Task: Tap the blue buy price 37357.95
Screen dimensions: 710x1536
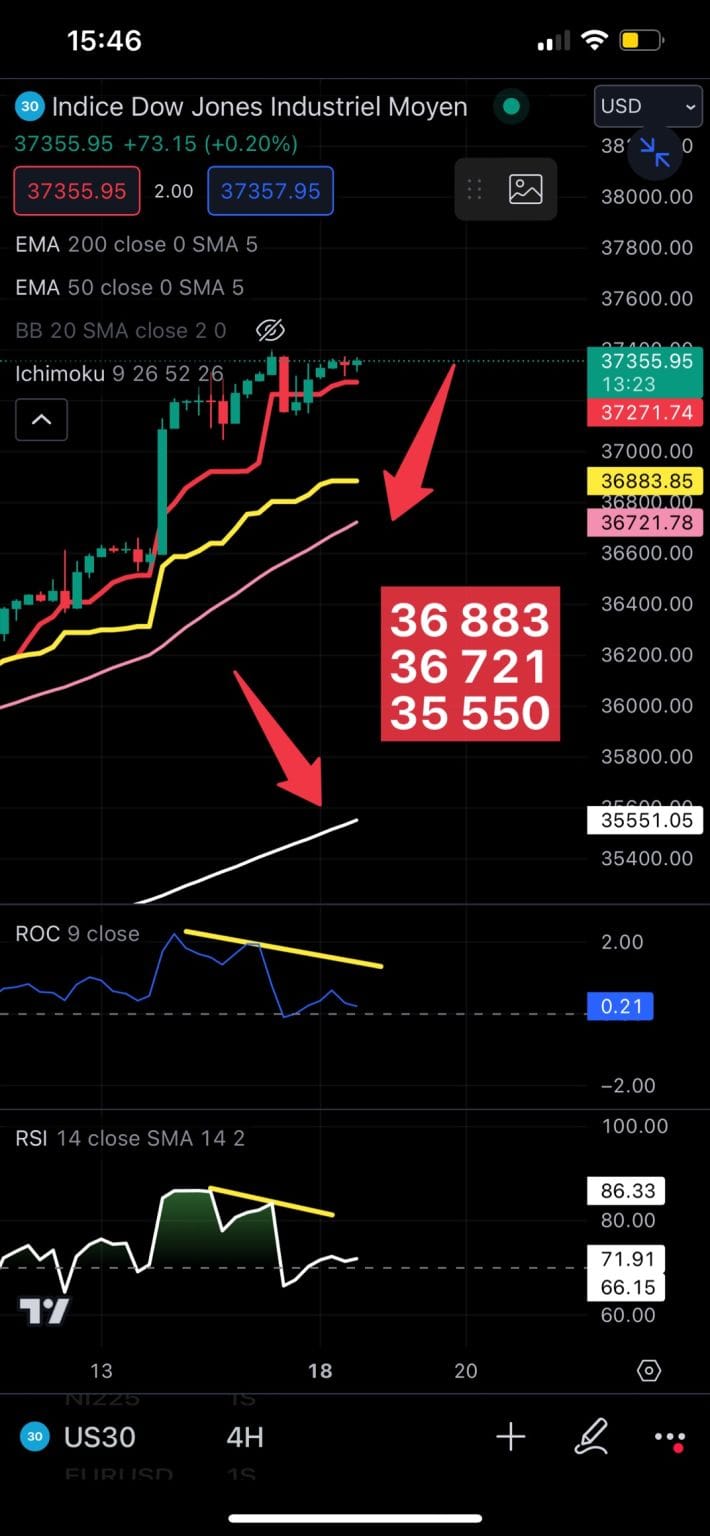Action: [270, 191]
